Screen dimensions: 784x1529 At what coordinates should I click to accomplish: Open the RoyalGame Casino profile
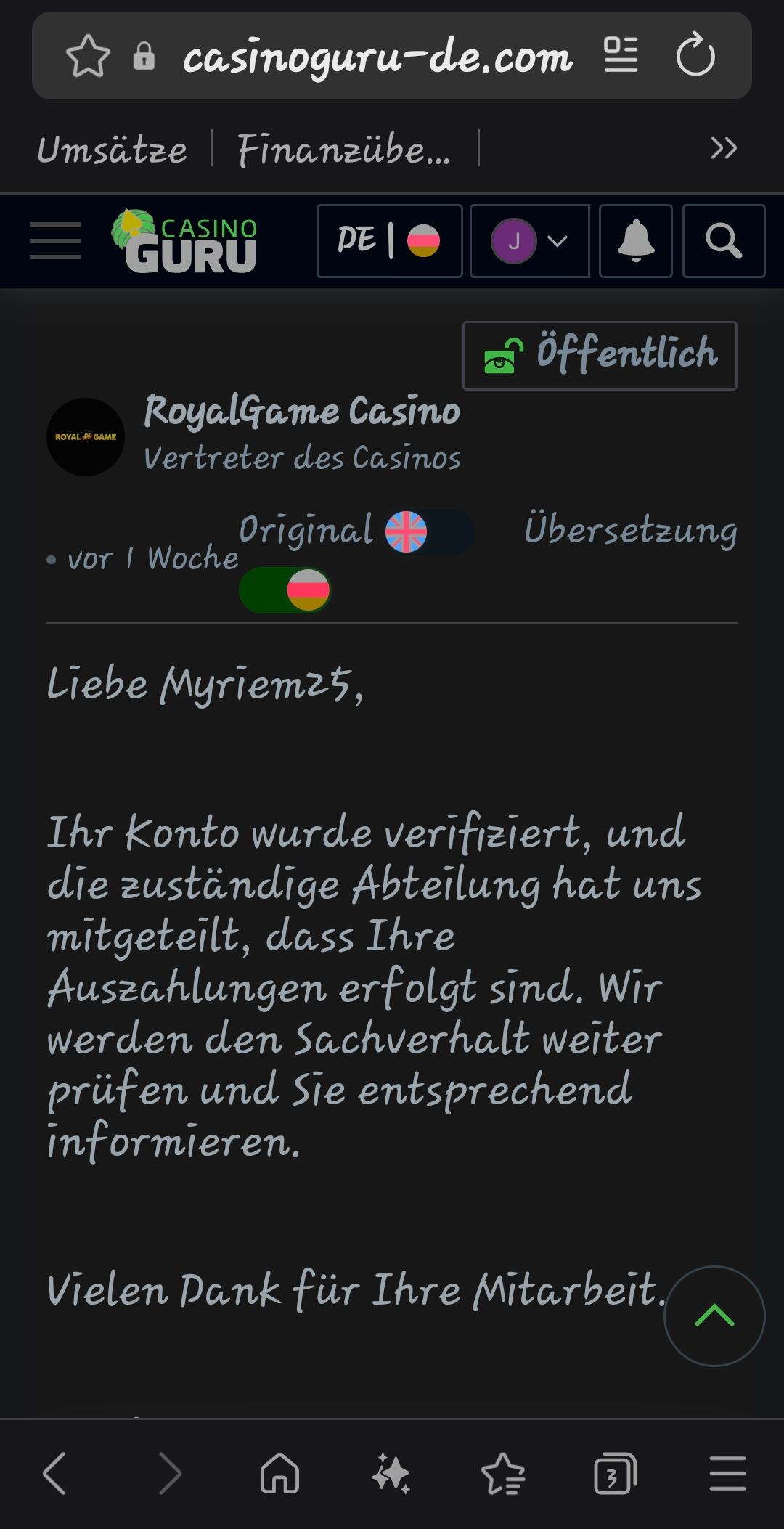[x=301, y=411]
